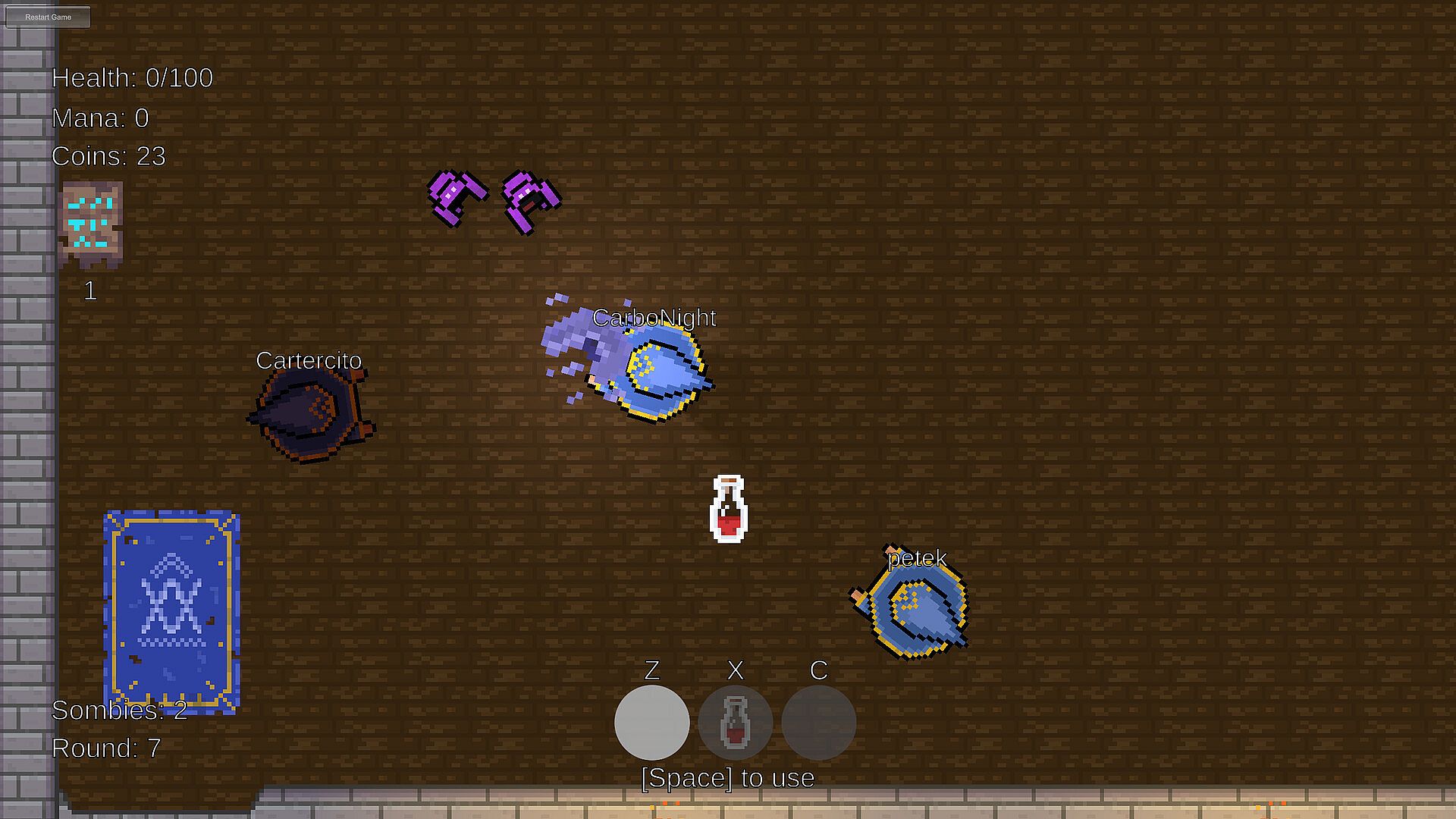Select the empty C item slot

pos(819,723)
